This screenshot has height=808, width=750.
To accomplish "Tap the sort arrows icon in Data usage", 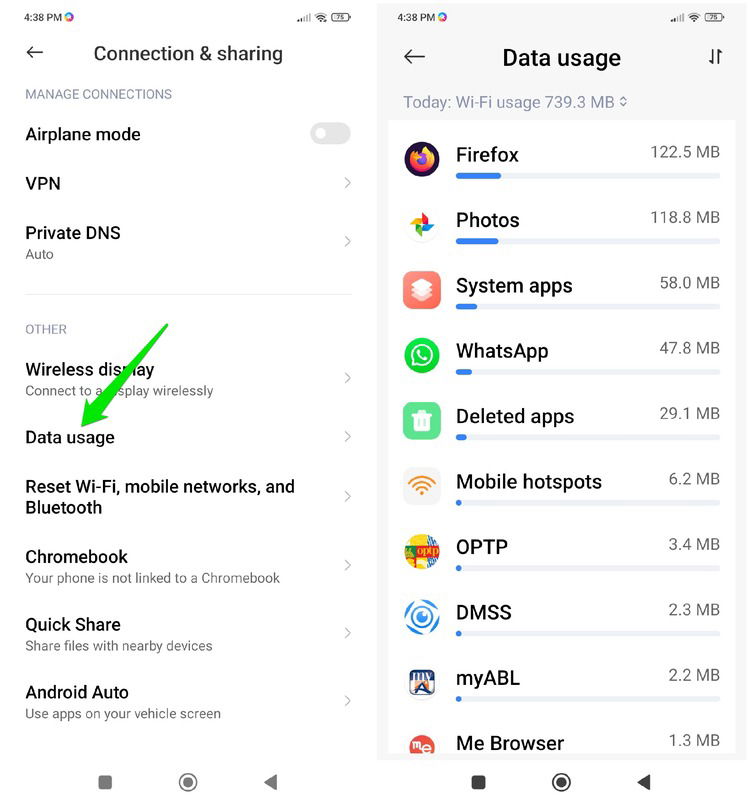I will coord(714,57).
